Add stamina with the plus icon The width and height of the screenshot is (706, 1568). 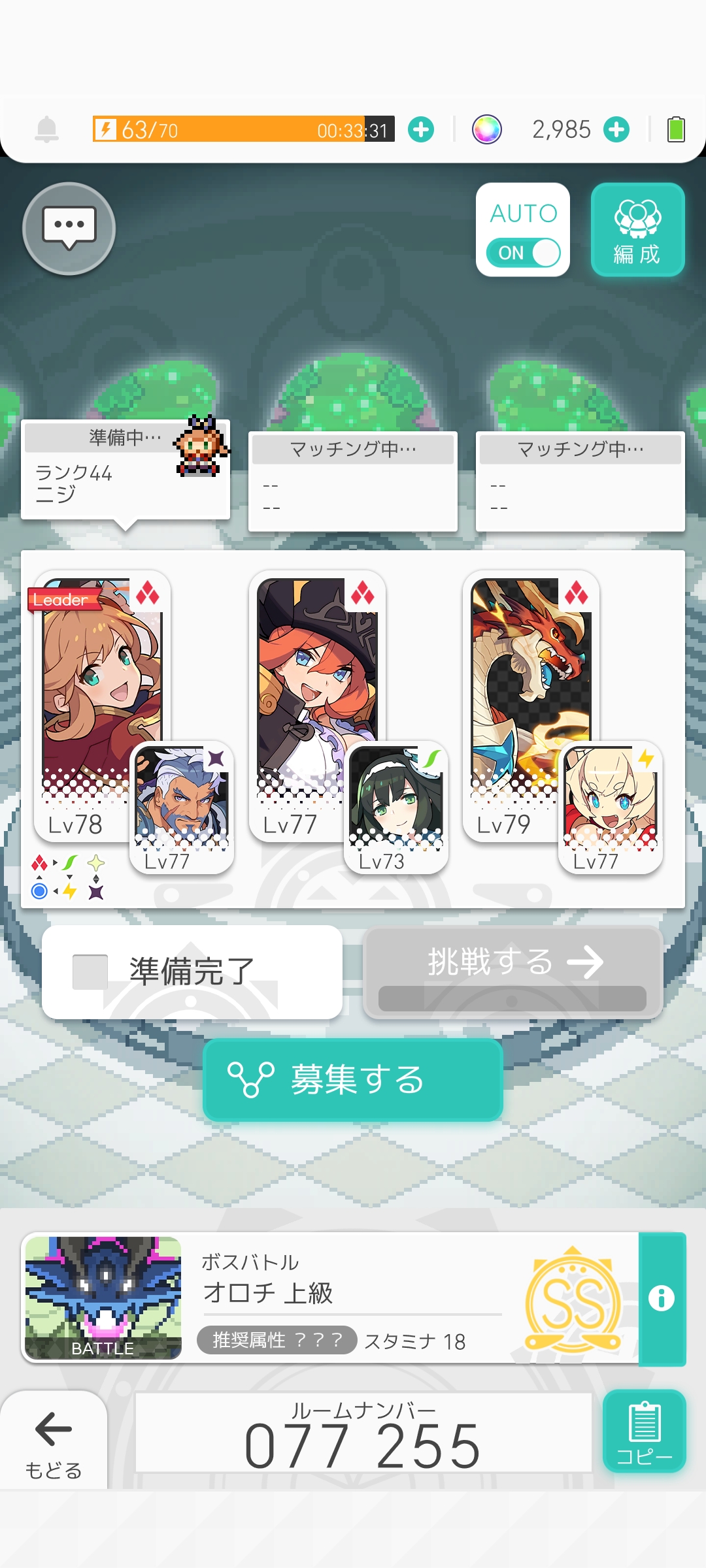pyautogui.click(x=421, y=129)
